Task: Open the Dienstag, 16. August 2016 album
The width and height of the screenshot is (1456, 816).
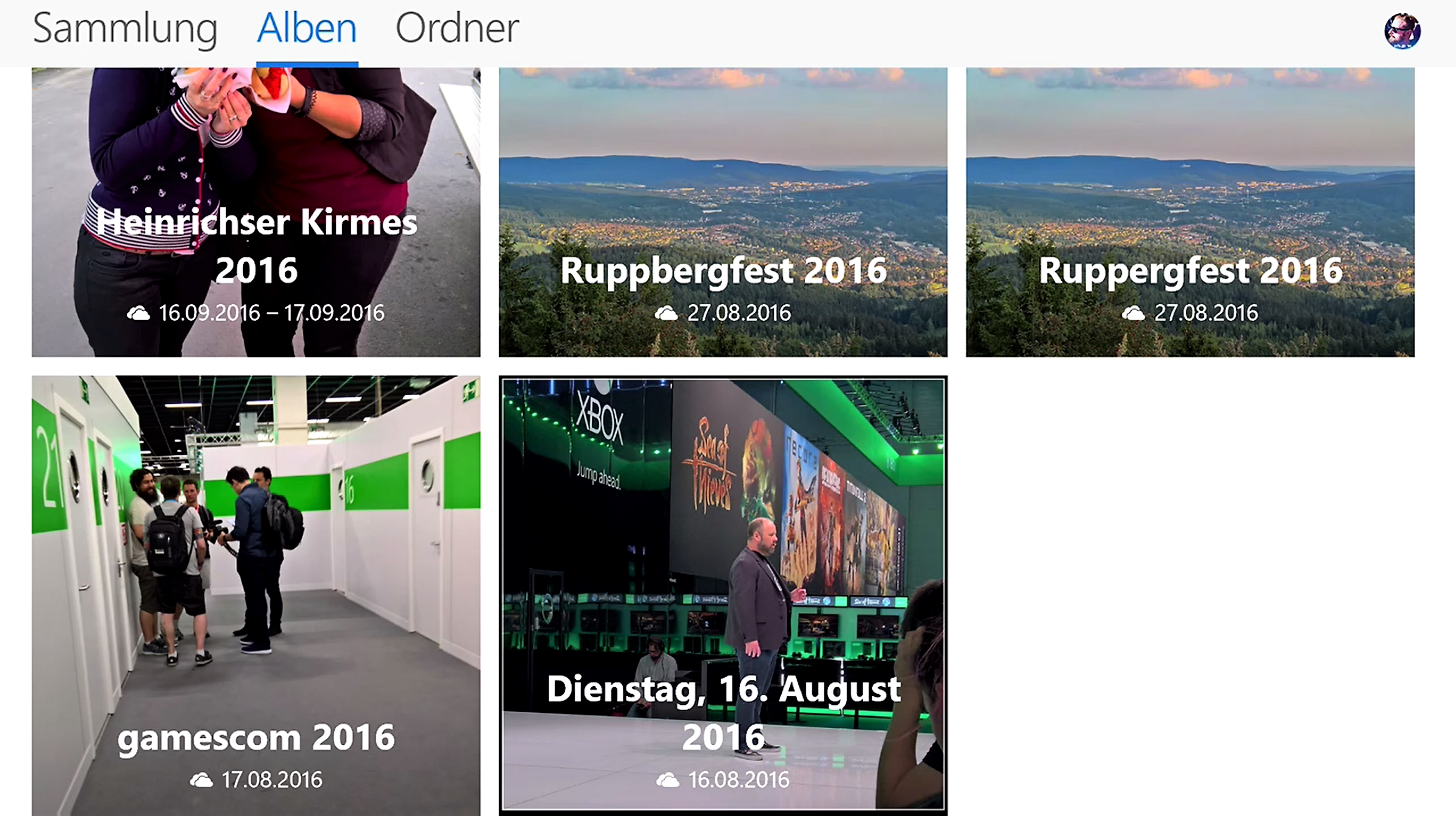Action: click(x=722, y=593)
